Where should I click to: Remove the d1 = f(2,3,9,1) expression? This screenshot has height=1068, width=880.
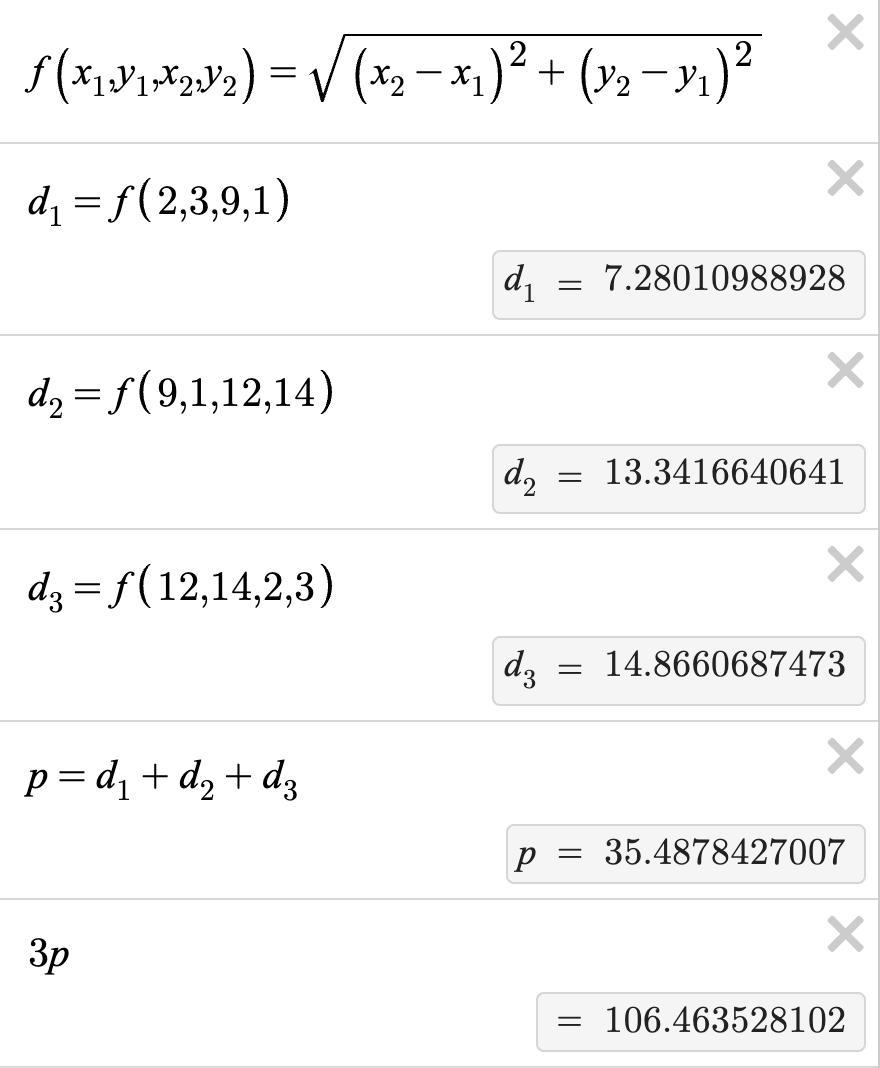coord(846,180)
